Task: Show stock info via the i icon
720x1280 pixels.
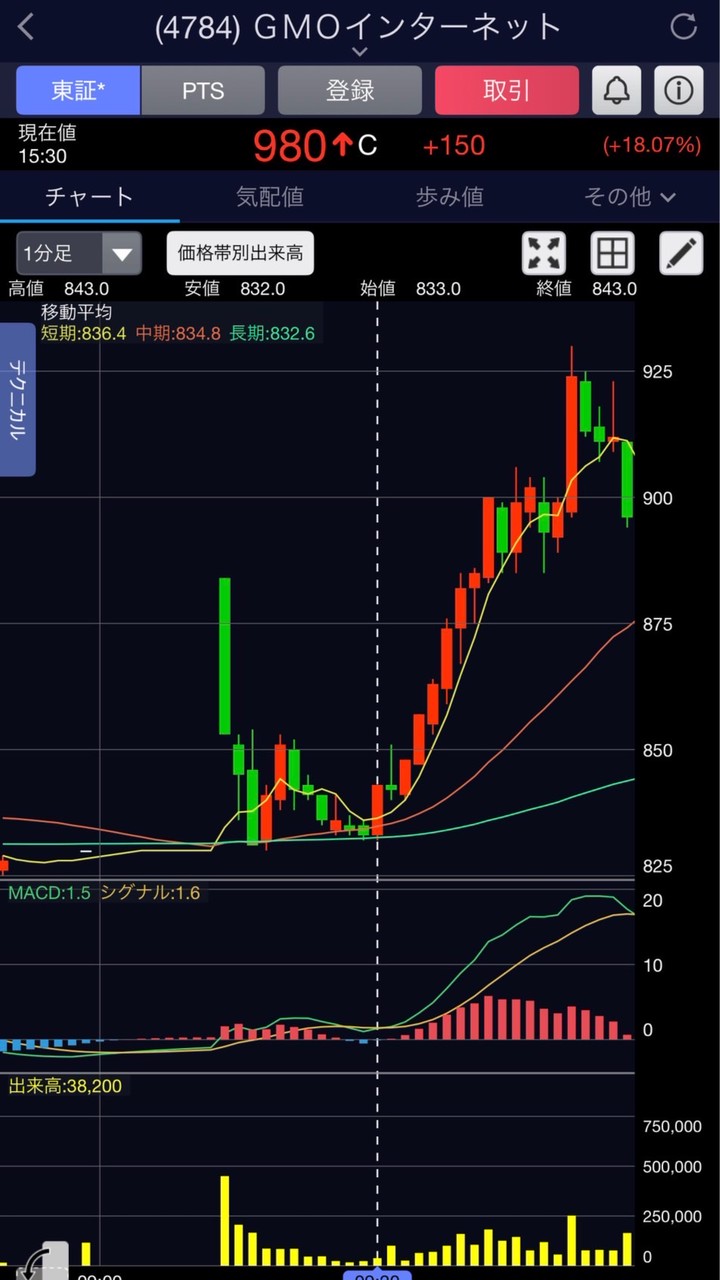Action: pyautogui.click(x=679, y=91)
